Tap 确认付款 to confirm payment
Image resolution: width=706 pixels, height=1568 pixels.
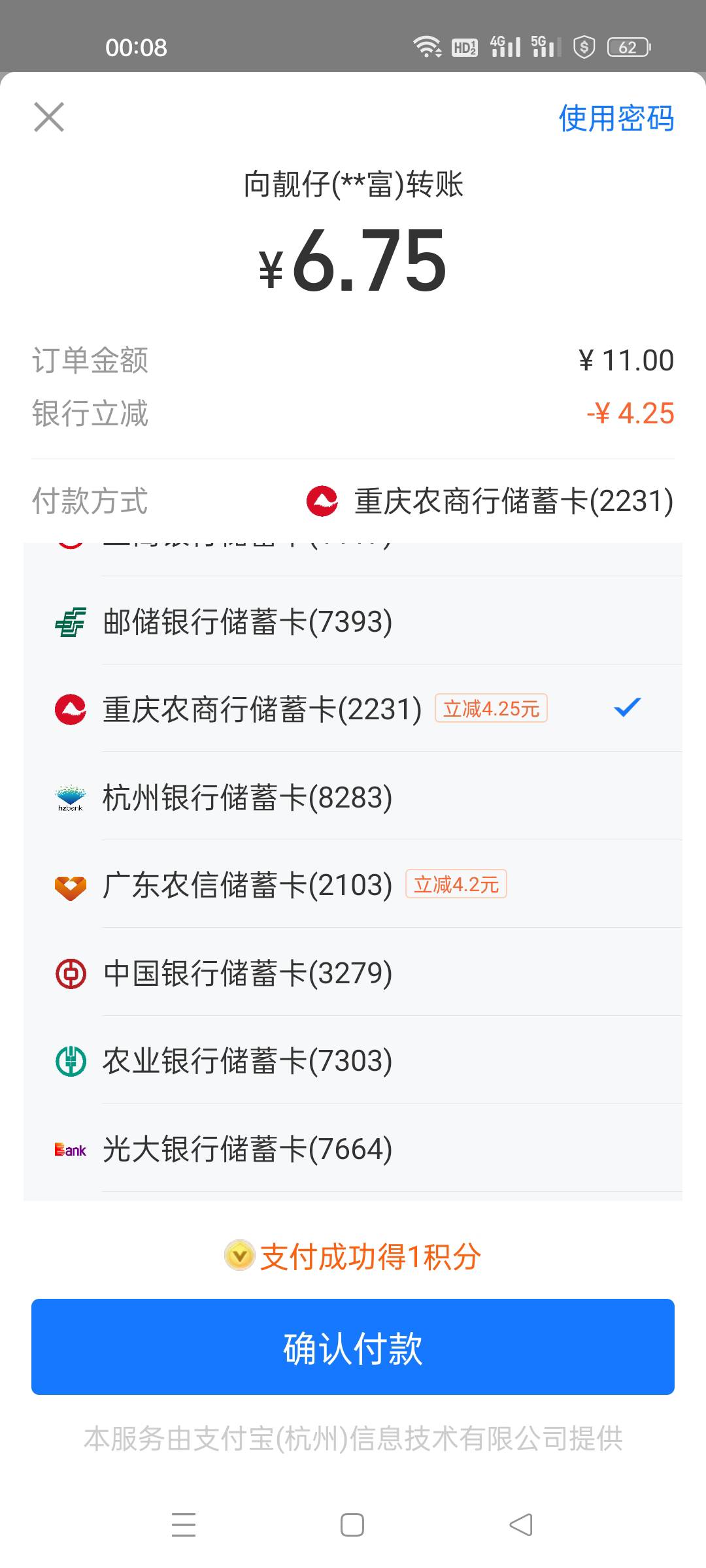tap(353, 1347)
